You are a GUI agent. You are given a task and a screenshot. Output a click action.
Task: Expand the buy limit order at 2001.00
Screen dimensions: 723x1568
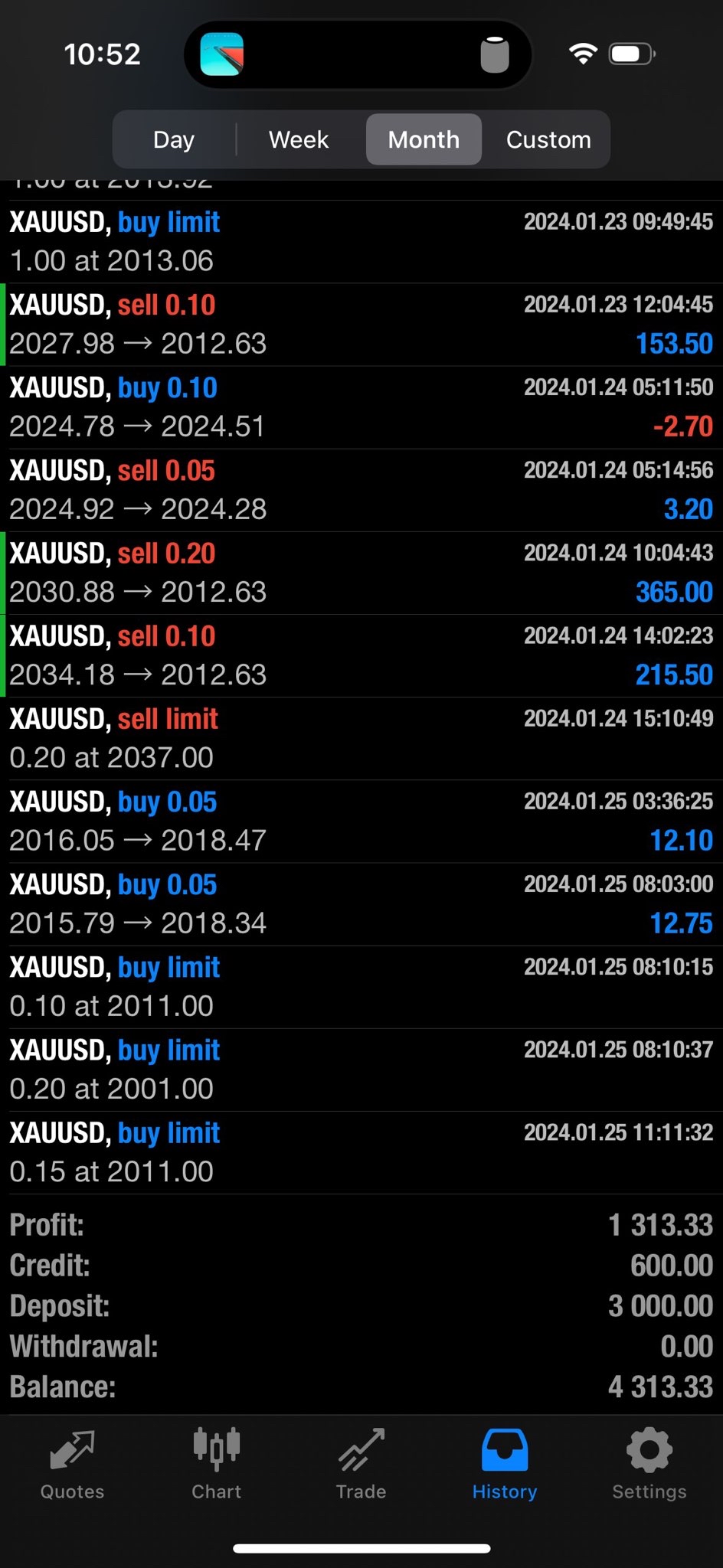pos(361,1069)
